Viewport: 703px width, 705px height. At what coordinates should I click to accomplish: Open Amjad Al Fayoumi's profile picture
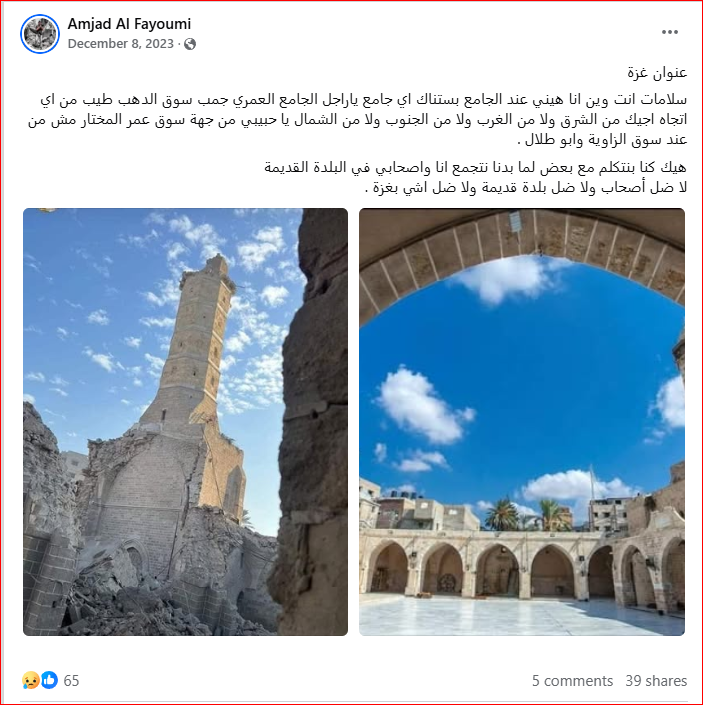pyautogui.click(x=40, y=34)
